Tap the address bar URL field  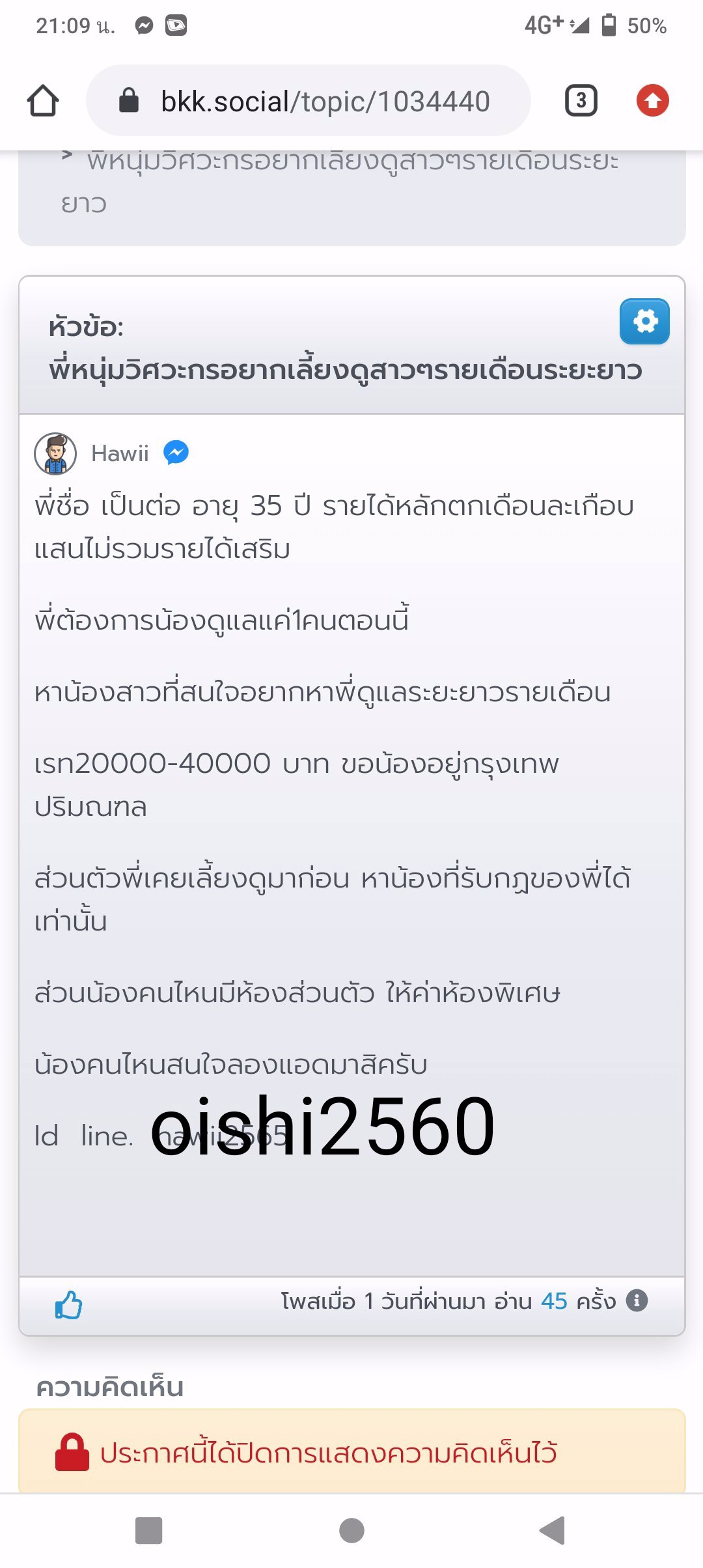coord(325,100)
